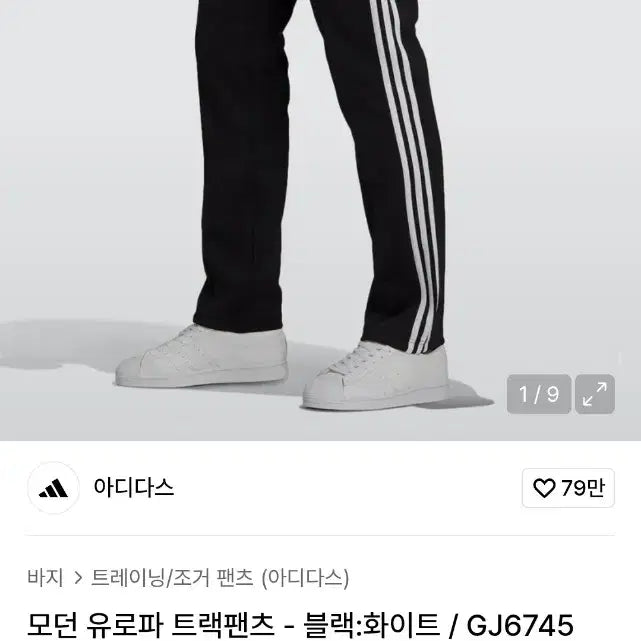The image size is (641, 641).
Task: Expand the product image to fullscreen
Action: (x=595, y=394)
